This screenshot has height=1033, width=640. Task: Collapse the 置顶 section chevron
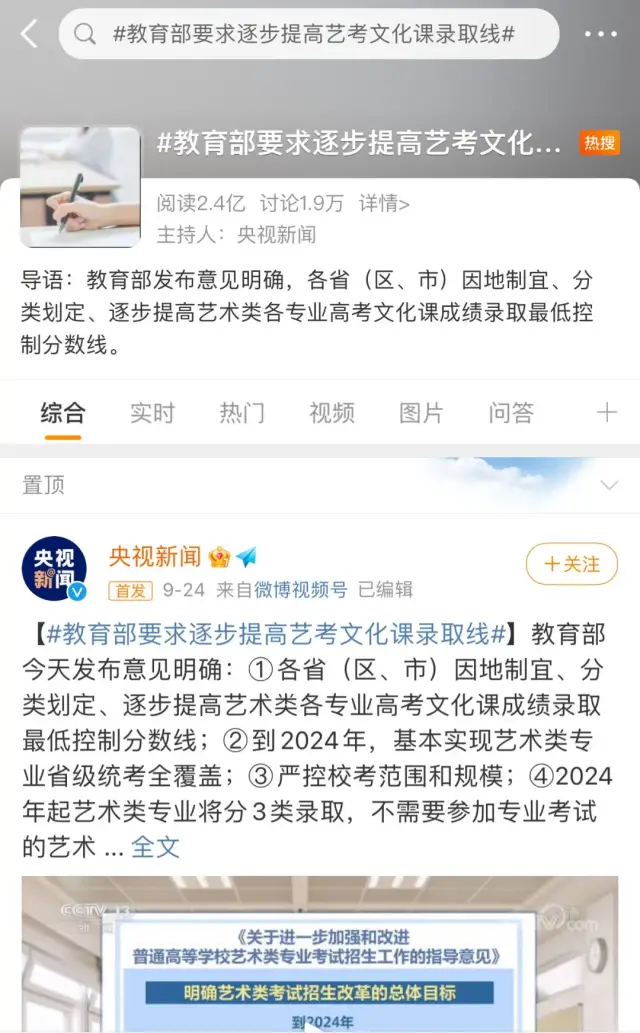[608, 486]
